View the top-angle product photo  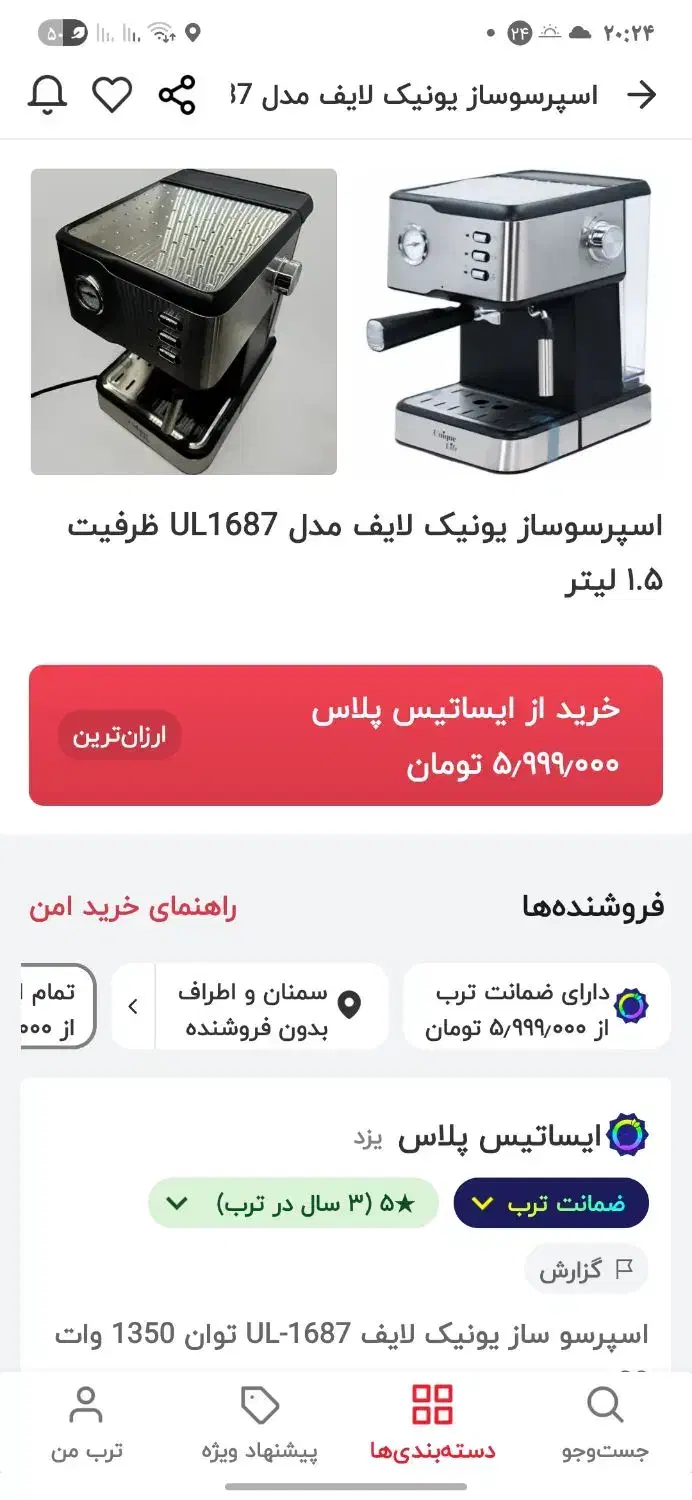click(184, 321)
